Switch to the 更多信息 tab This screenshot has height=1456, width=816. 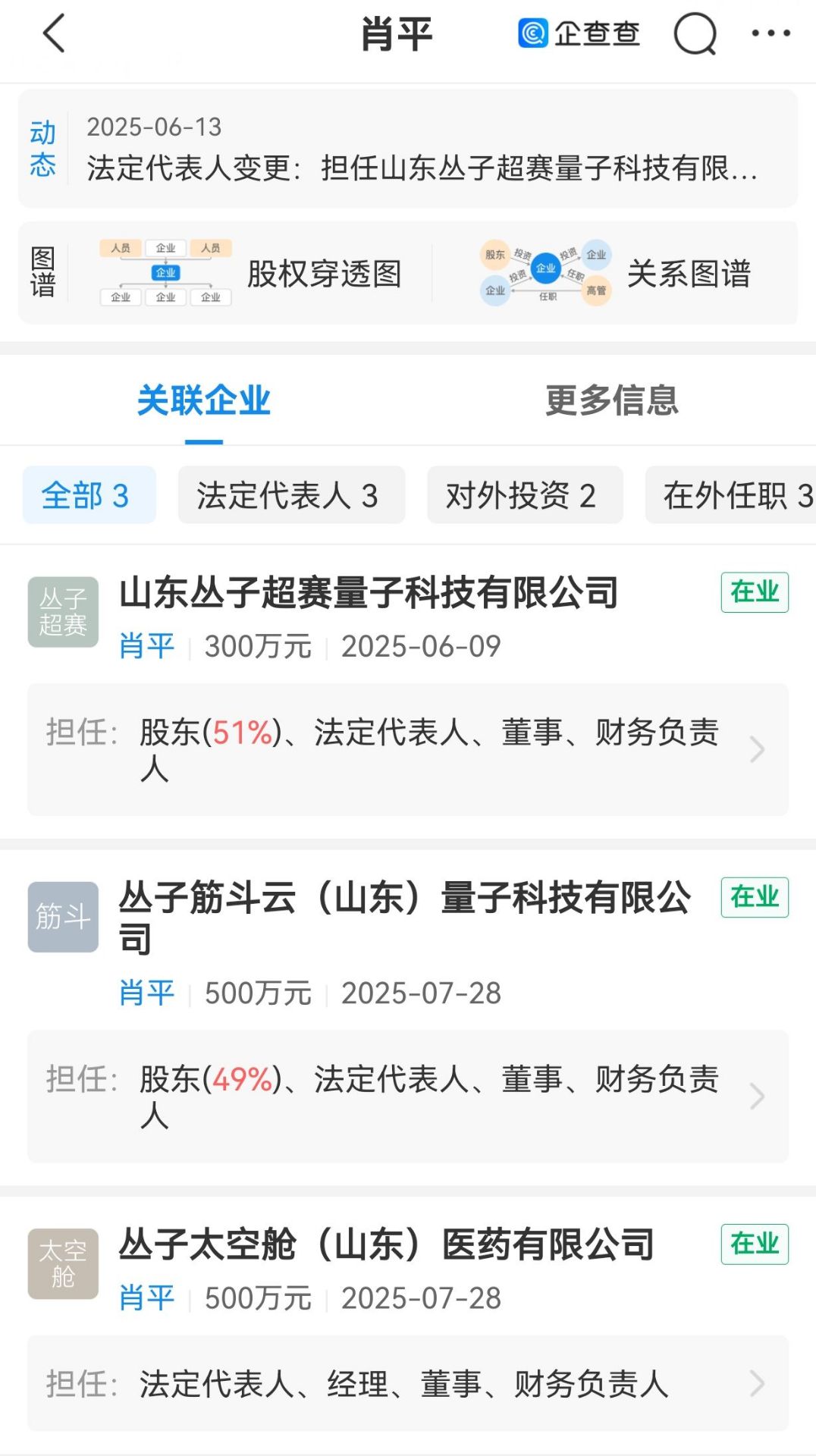(x=611, y=400)
